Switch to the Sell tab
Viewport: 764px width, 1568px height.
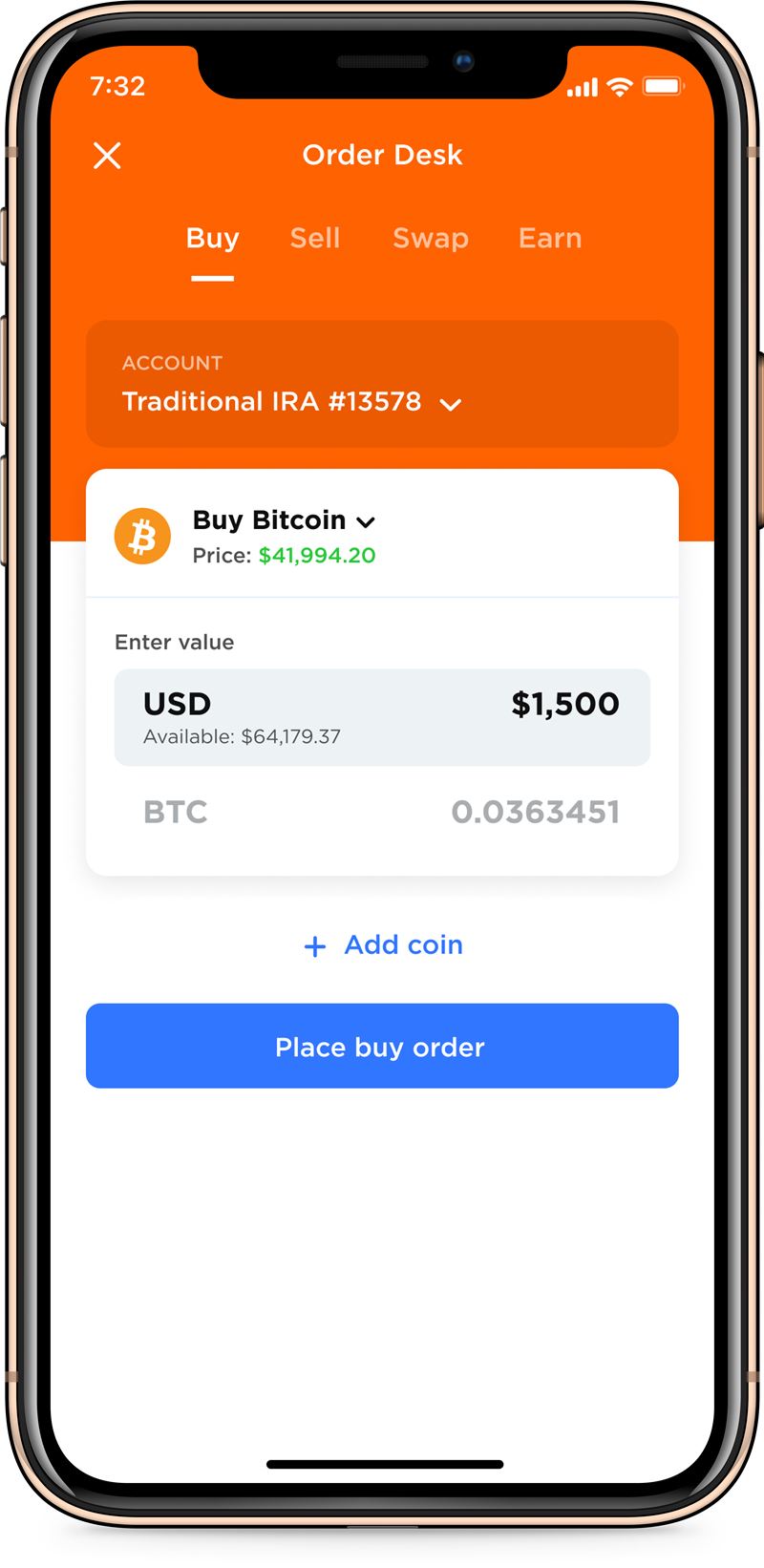[315, 238]
